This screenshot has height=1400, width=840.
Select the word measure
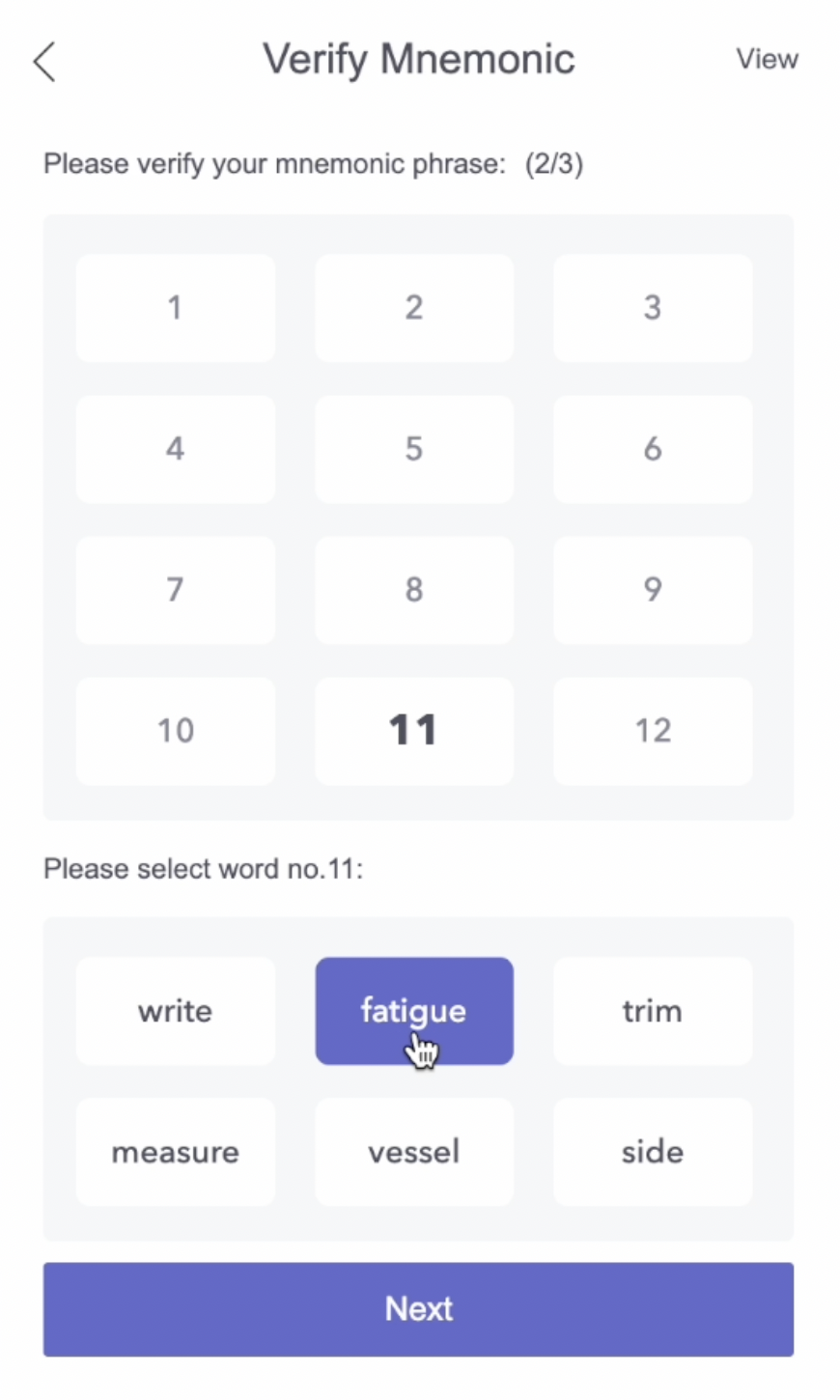(175, 1152)
